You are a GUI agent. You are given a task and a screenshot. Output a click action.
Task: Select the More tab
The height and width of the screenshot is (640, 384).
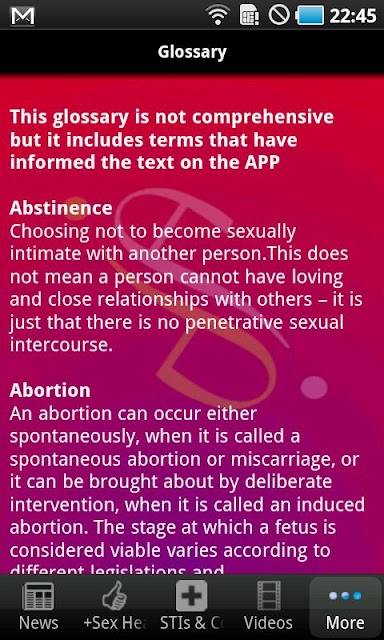coord(345,607)
